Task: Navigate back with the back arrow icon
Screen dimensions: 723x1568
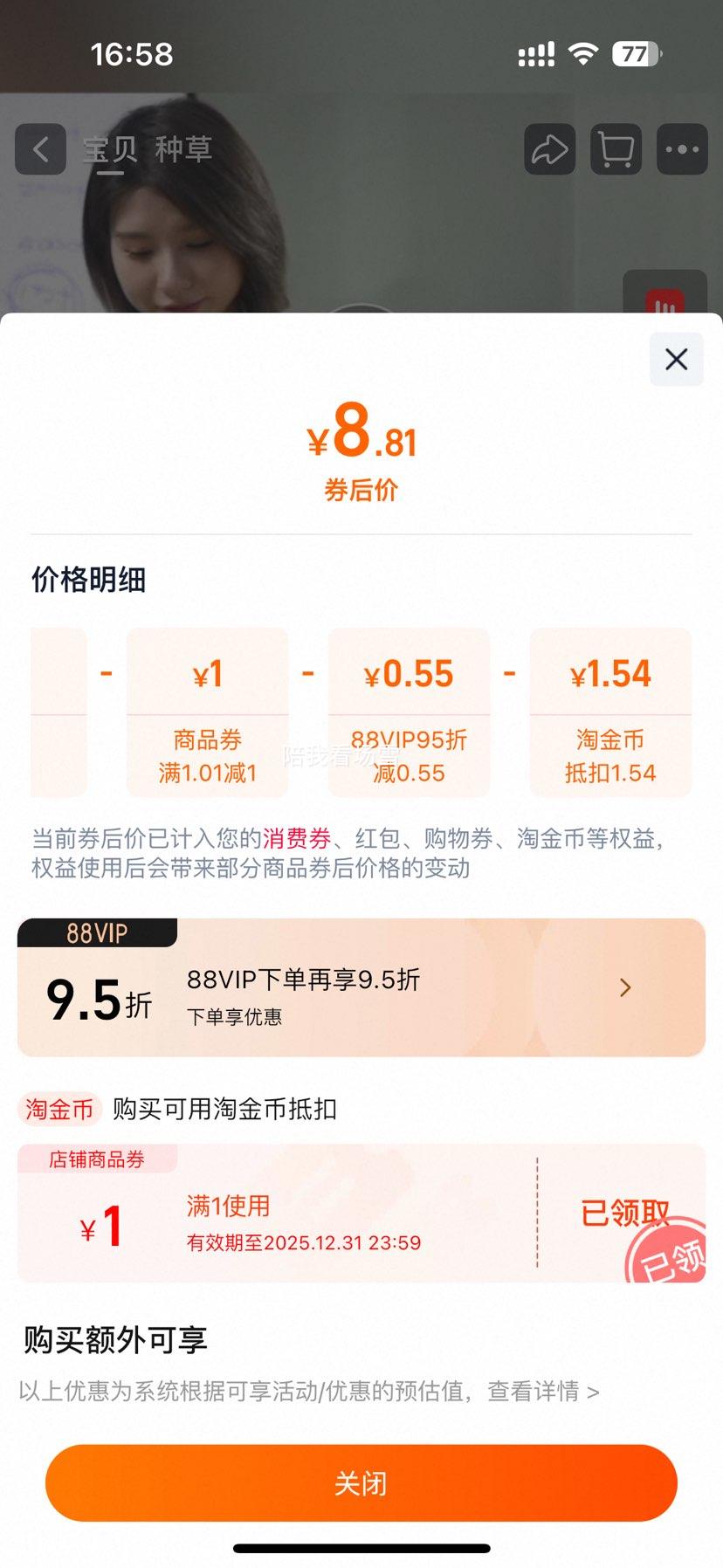Action: [x=39, y=149]
